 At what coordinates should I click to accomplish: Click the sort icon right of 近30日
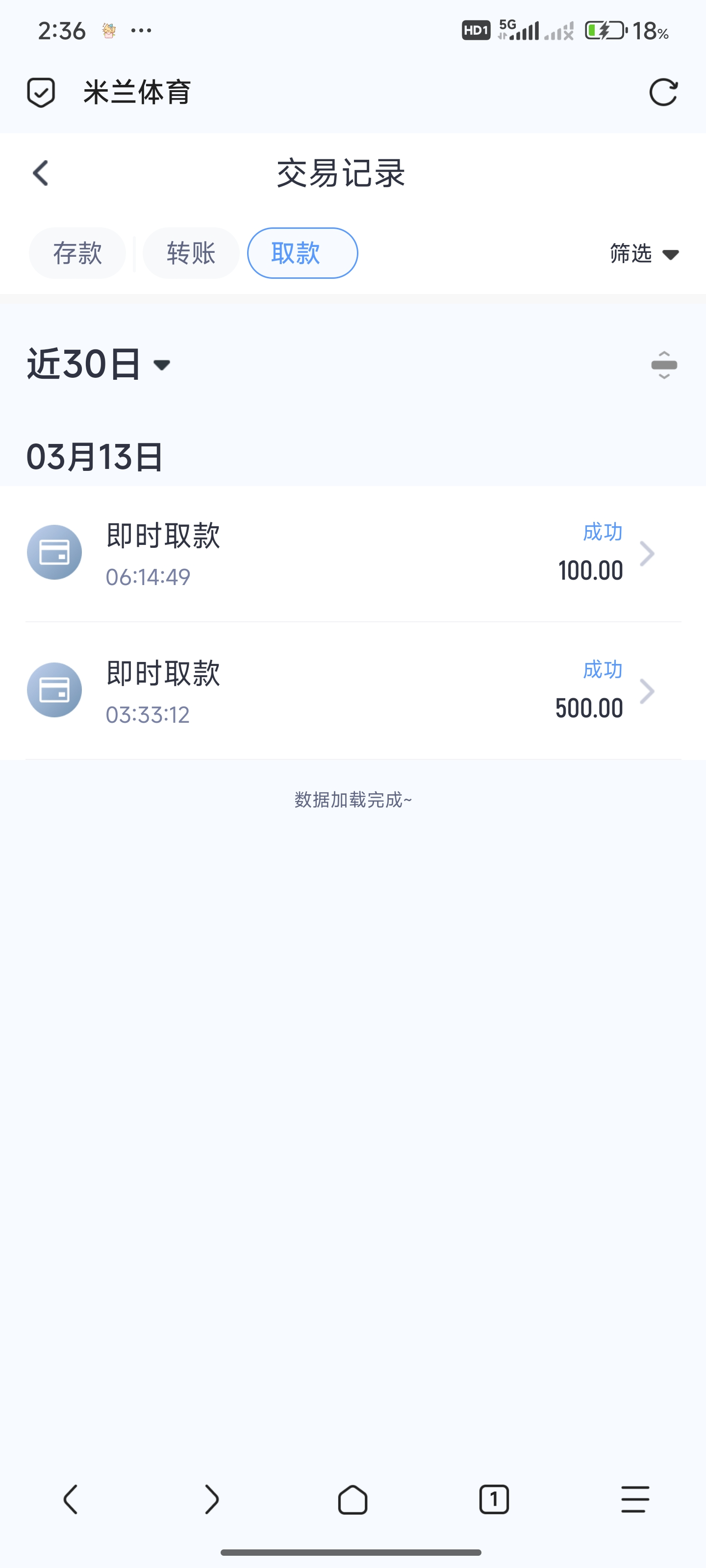coord(663,364)
